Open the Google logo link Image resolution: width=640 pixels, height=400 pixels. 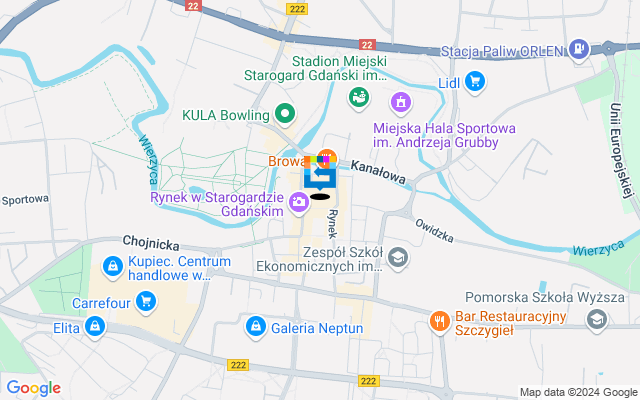click(34, 388)
